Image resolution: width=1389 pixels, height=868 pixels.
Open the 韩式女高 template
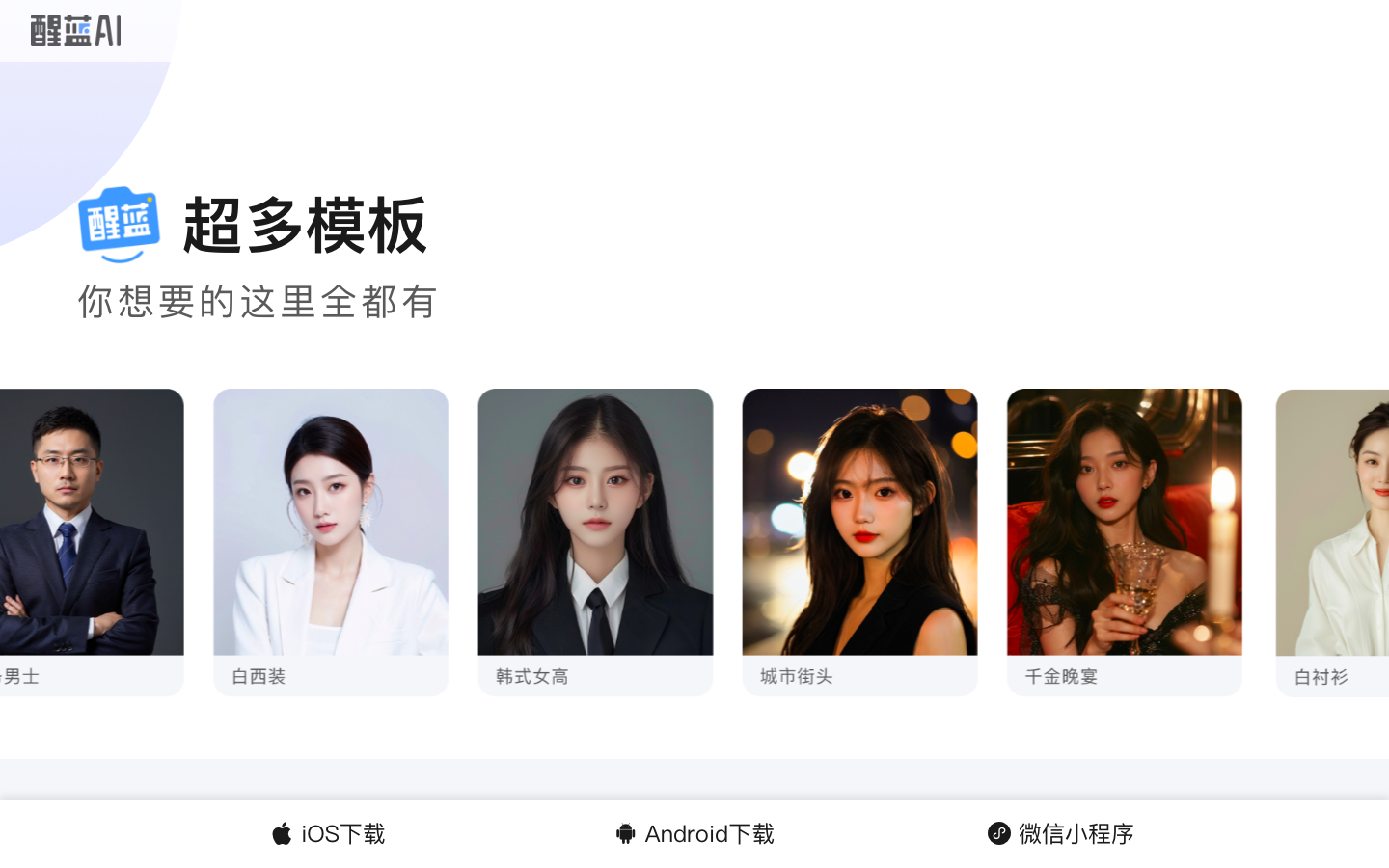595,540
